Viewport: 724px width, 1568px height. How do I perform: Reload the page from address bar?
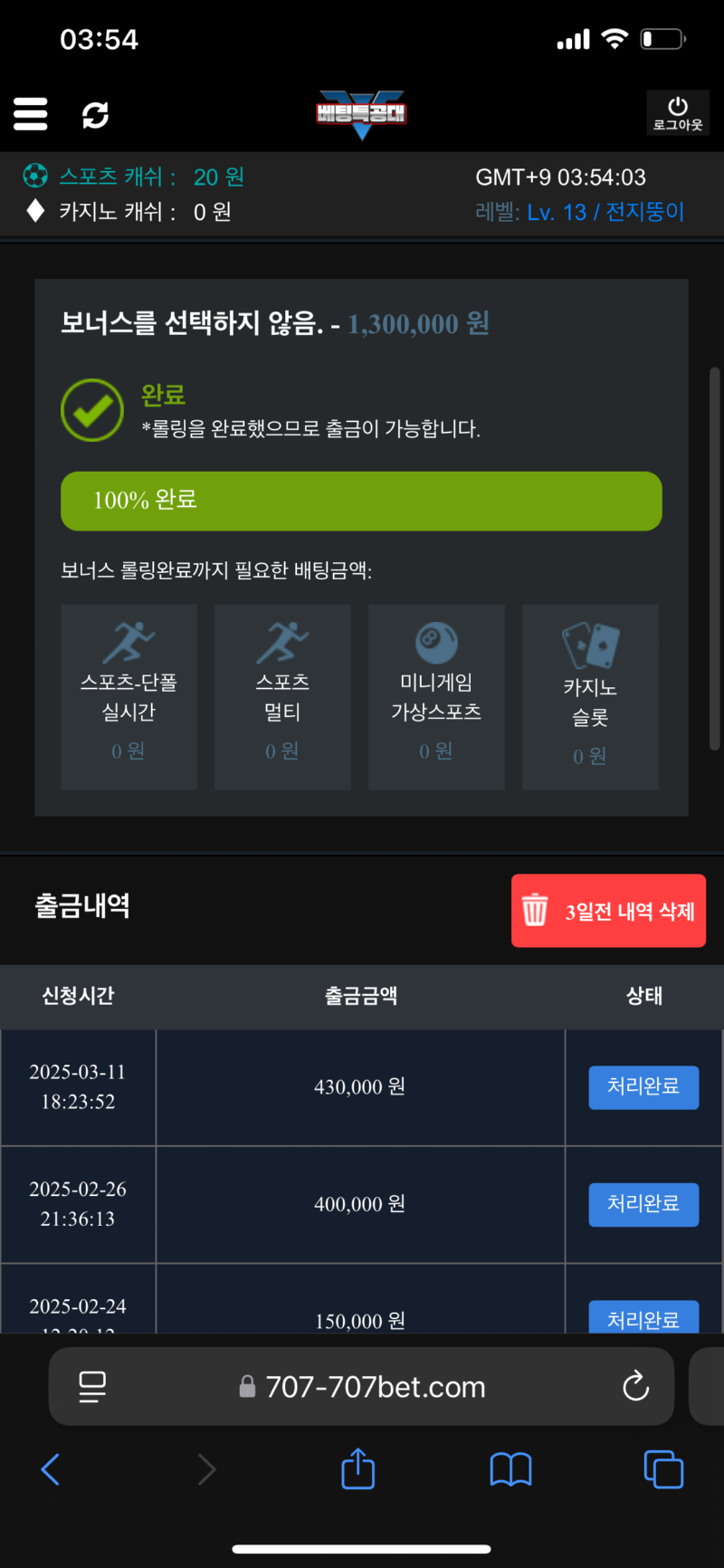636,1386
